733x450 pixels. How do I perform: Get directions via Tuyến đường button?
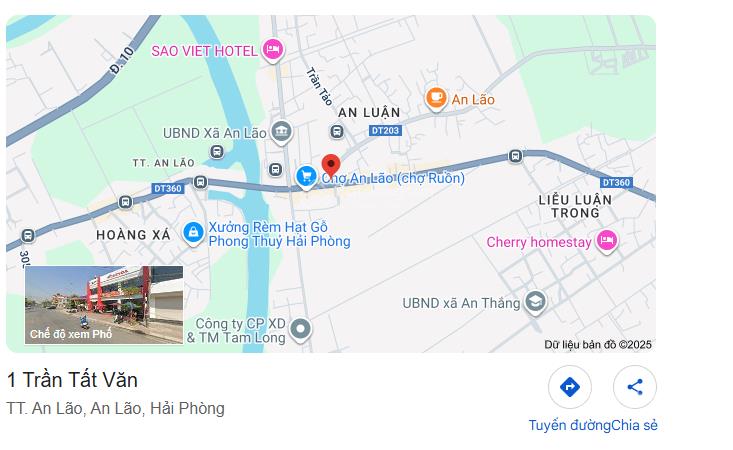pos(570,387)
